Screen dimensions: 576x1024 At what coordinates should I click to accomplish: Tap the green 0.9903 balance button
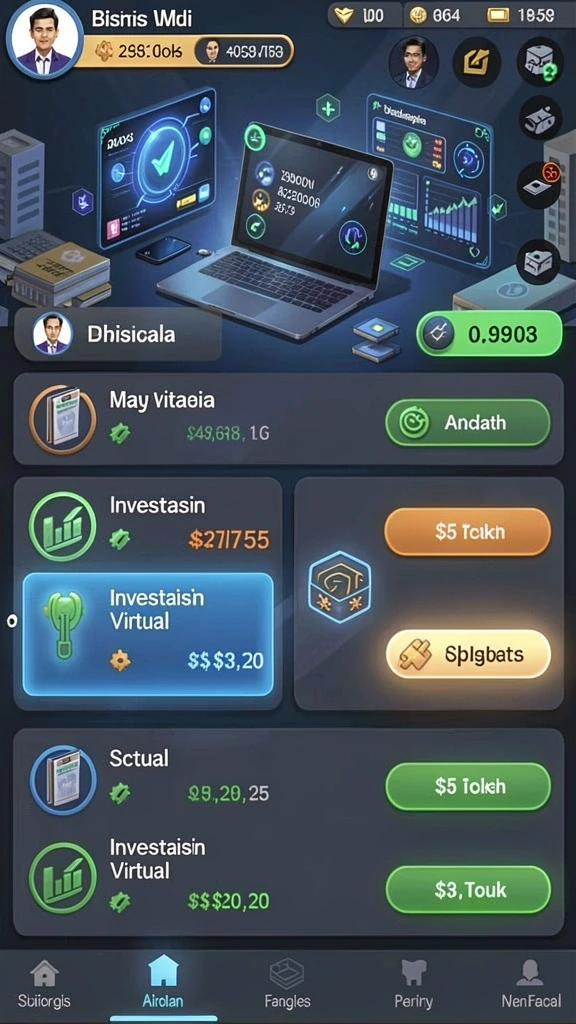pyautogui.click(x=489, y=334)
